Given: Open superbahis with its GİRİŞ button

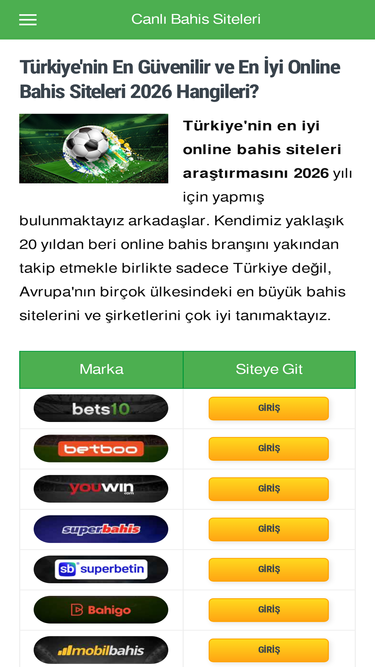Looking at the screenshot, I should click(269, 529).
